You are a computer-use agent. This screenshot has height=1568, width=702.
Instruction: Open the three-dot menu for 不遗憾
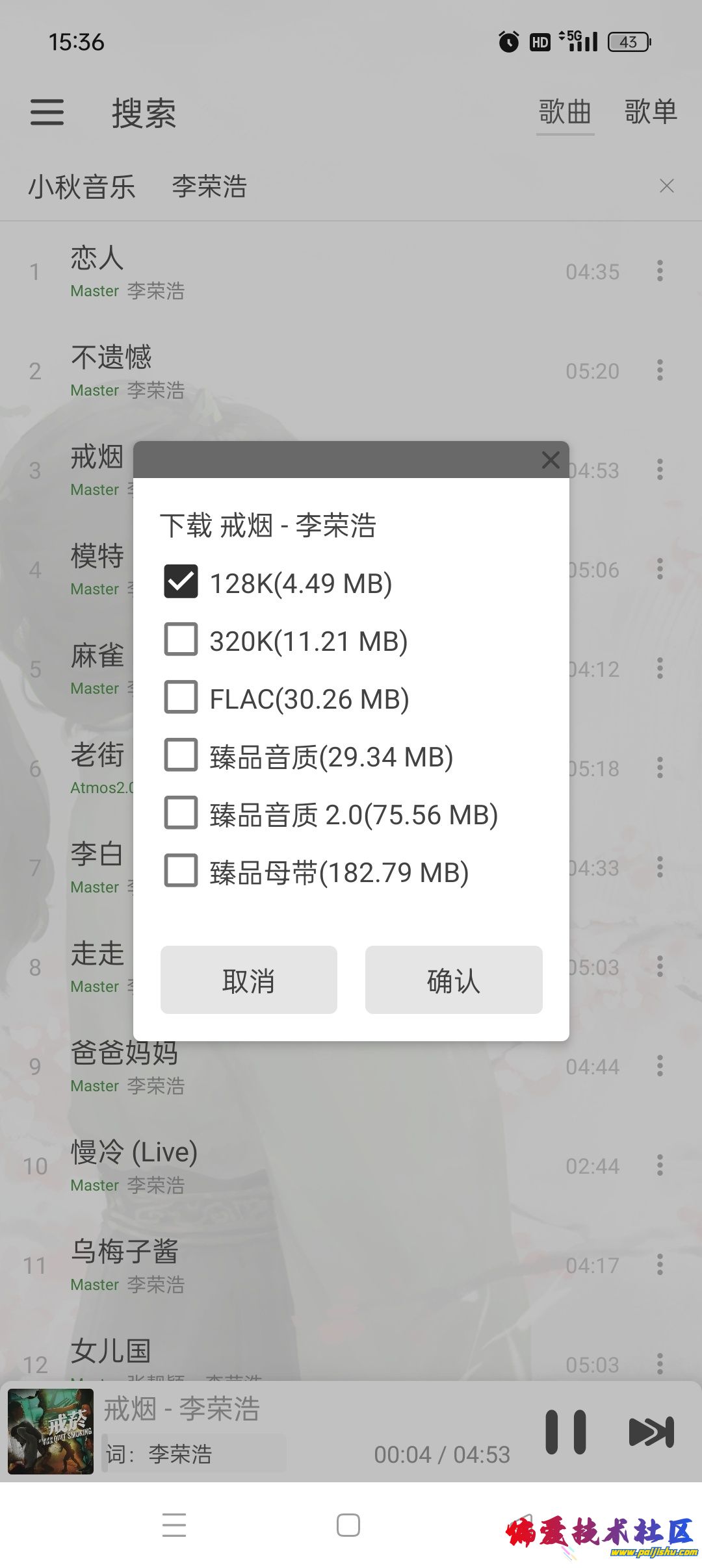[659, 371]
